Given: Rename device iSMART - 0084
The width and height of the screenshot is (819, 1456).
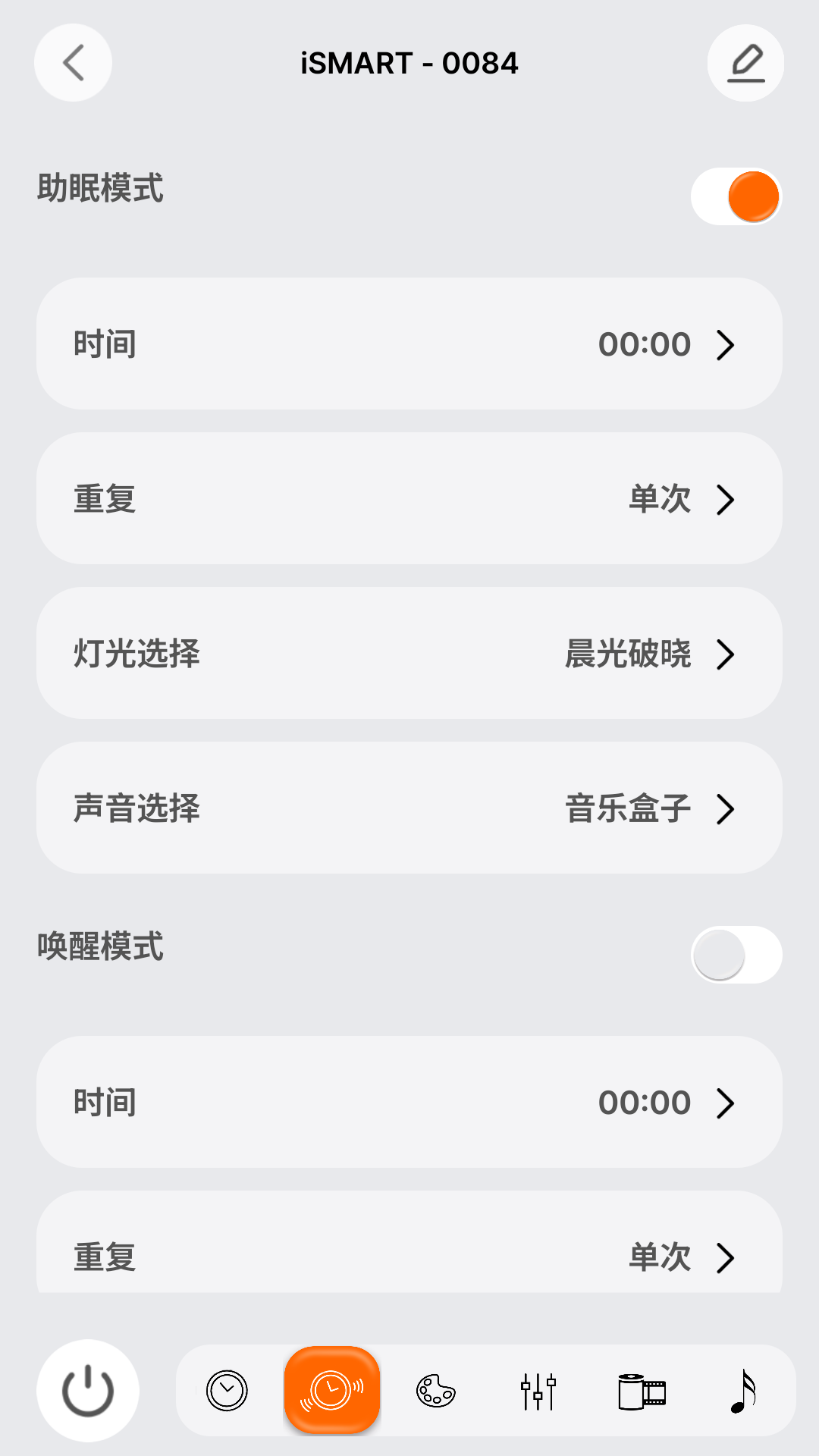Looking at the screenshot, I should [x=745, y=63].
